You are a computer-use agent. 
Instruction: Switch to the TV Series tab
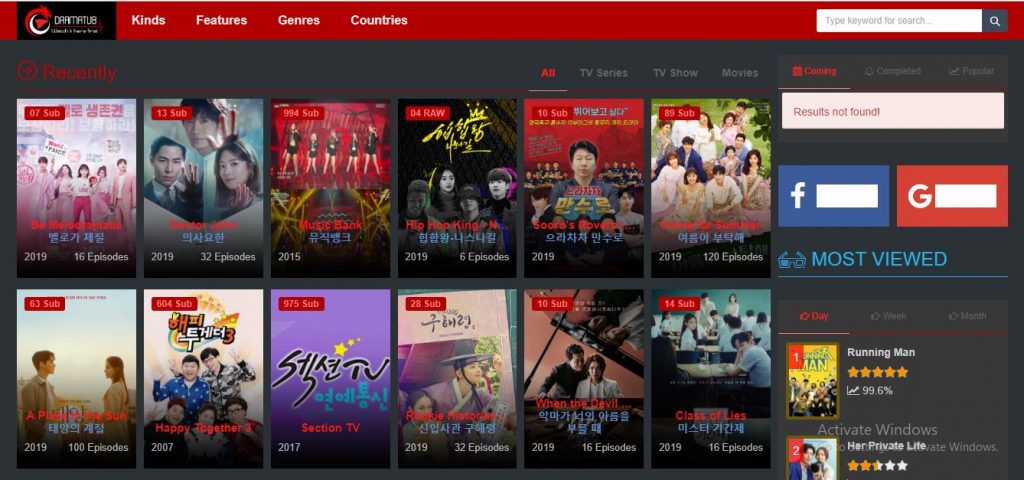pos(603,73)
